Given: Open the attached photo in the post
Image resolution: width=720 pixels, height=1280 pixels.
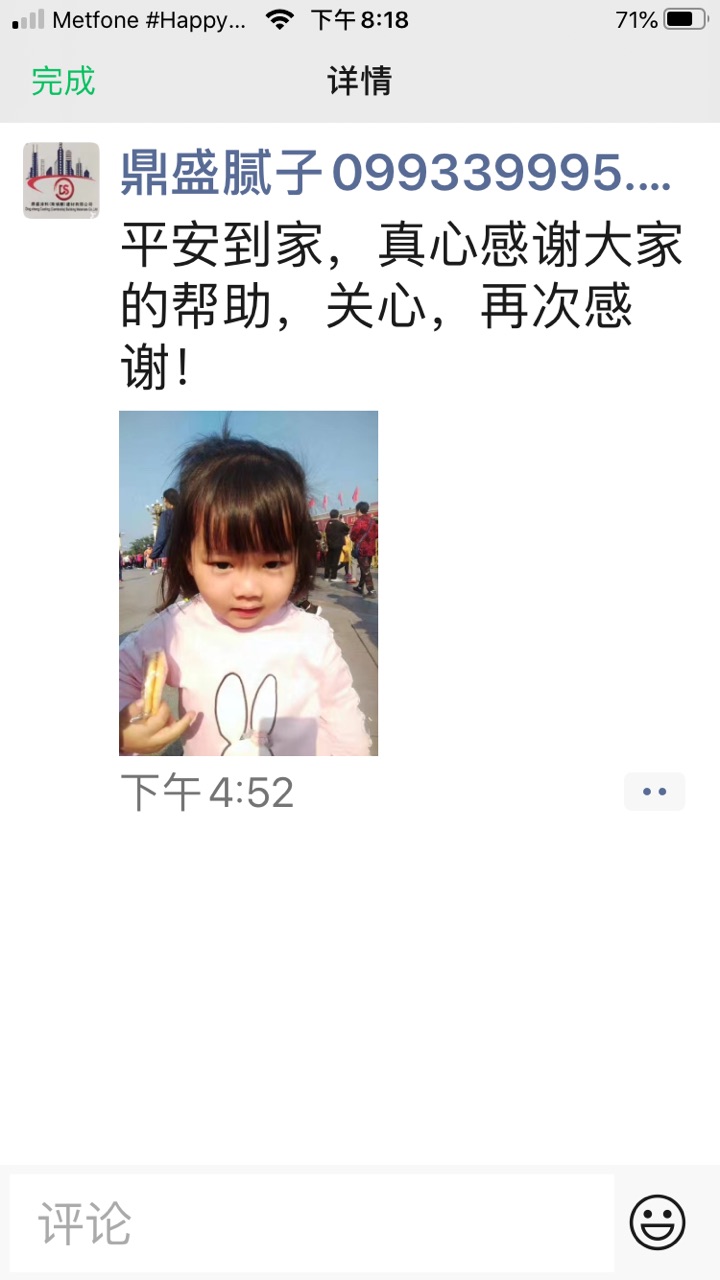Looking at the screenshot, I should 248,583.
